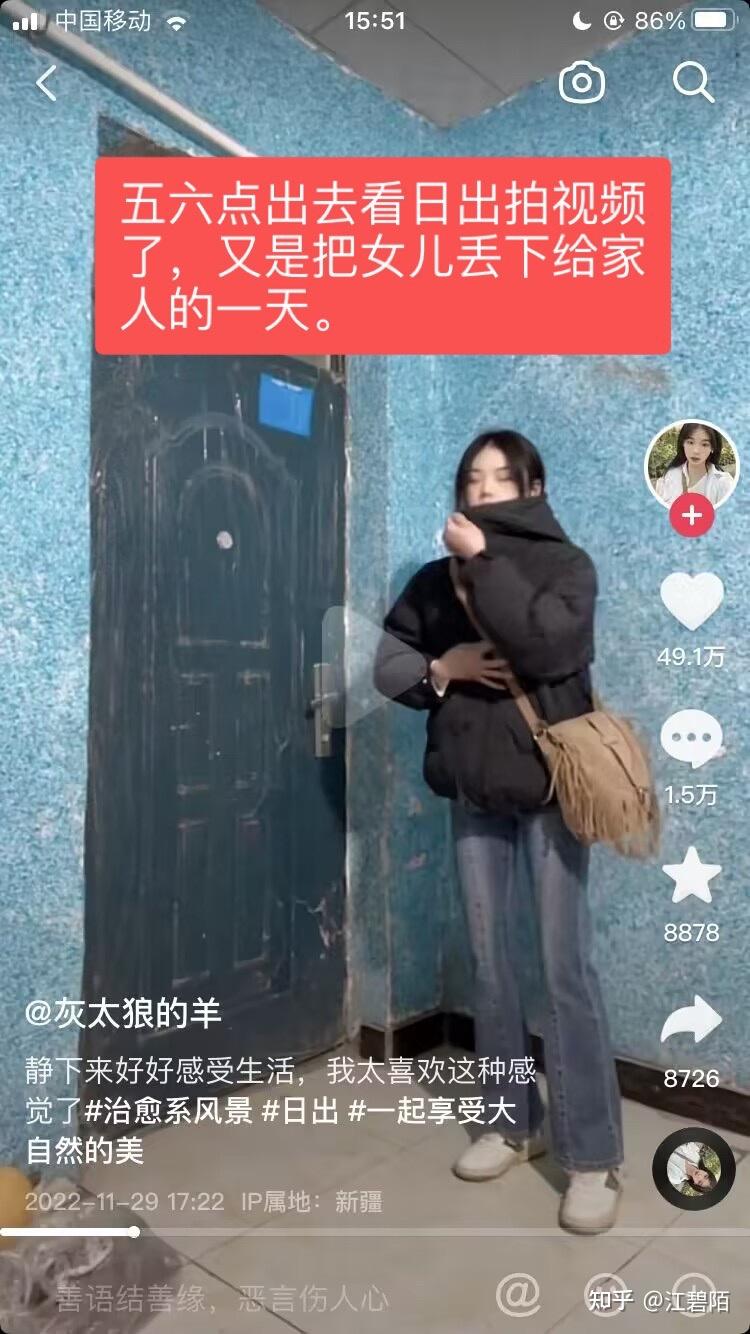
Task: Mention someone with the @ icon
Action: click(517, 1296)
